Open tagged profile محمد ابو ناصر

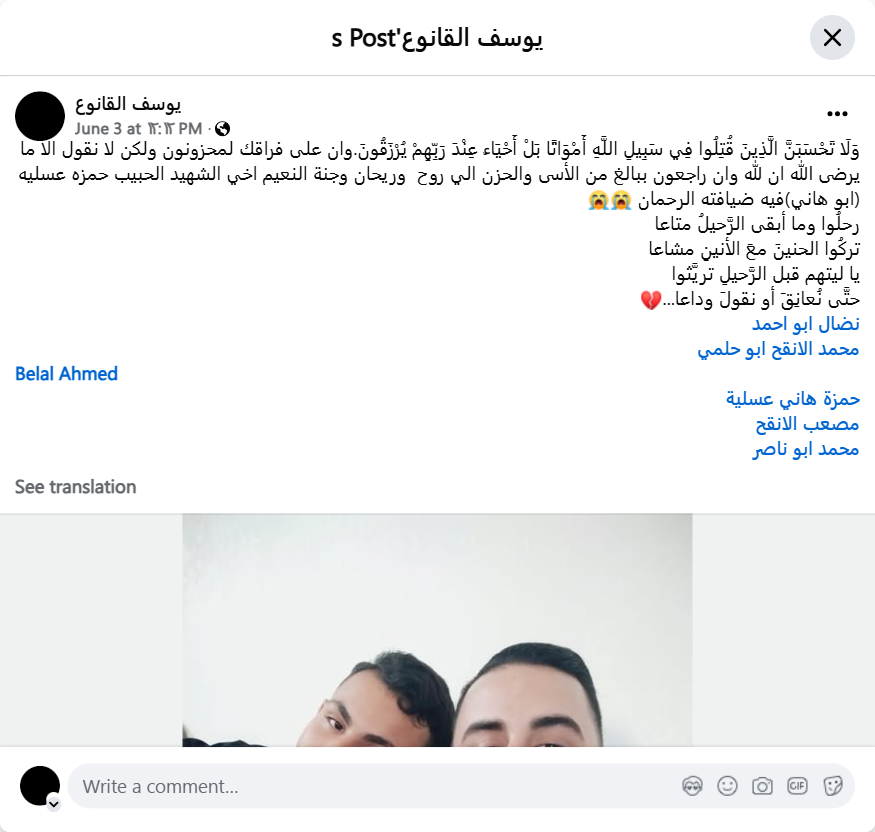click(806, 449)
